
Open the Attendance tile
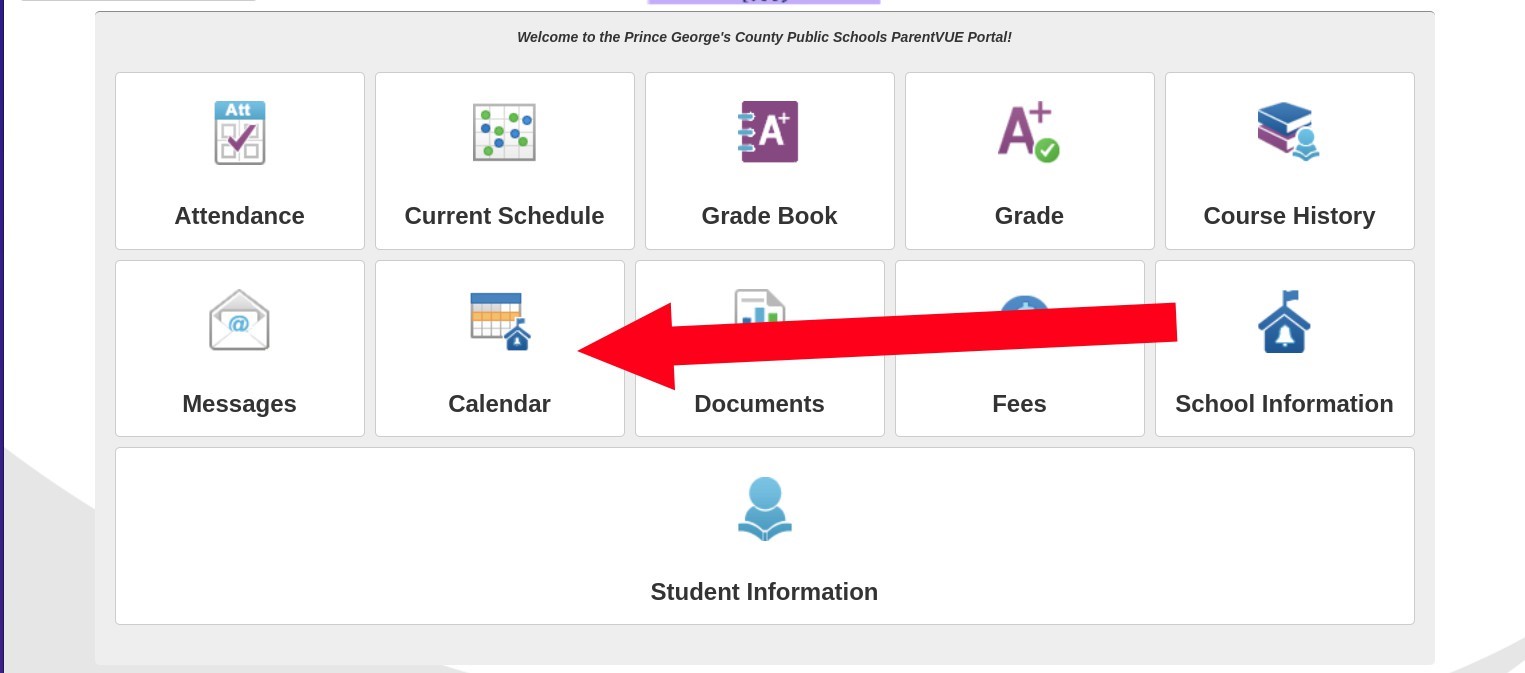tap(239, 161)
